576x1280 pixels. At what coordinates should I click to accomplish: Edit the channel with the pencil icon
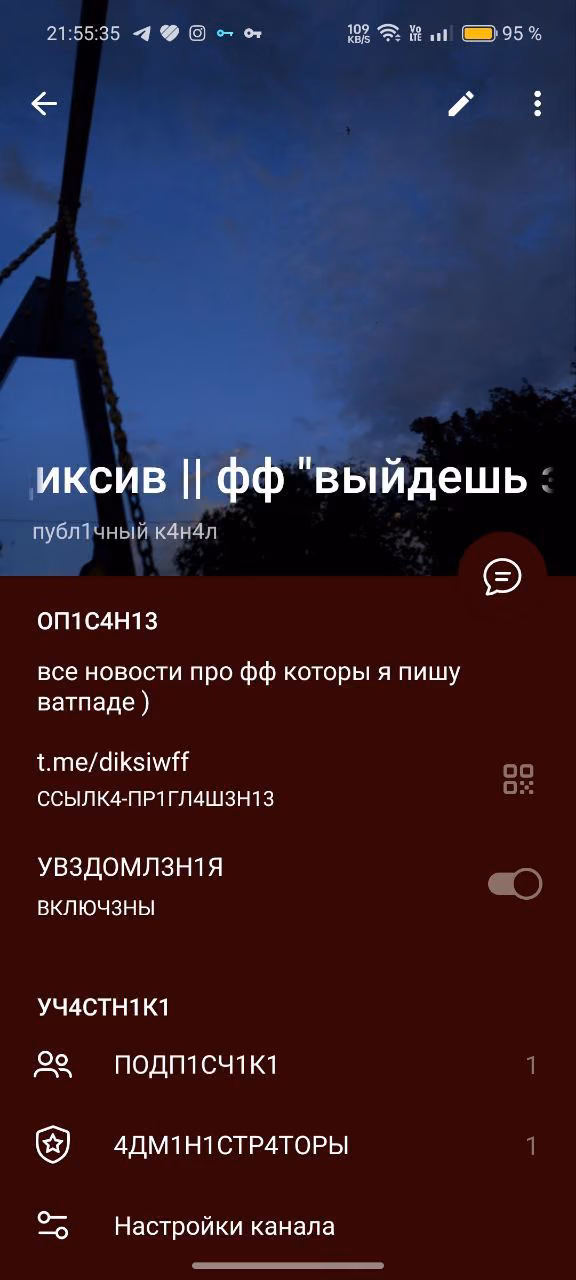point(461,104)
